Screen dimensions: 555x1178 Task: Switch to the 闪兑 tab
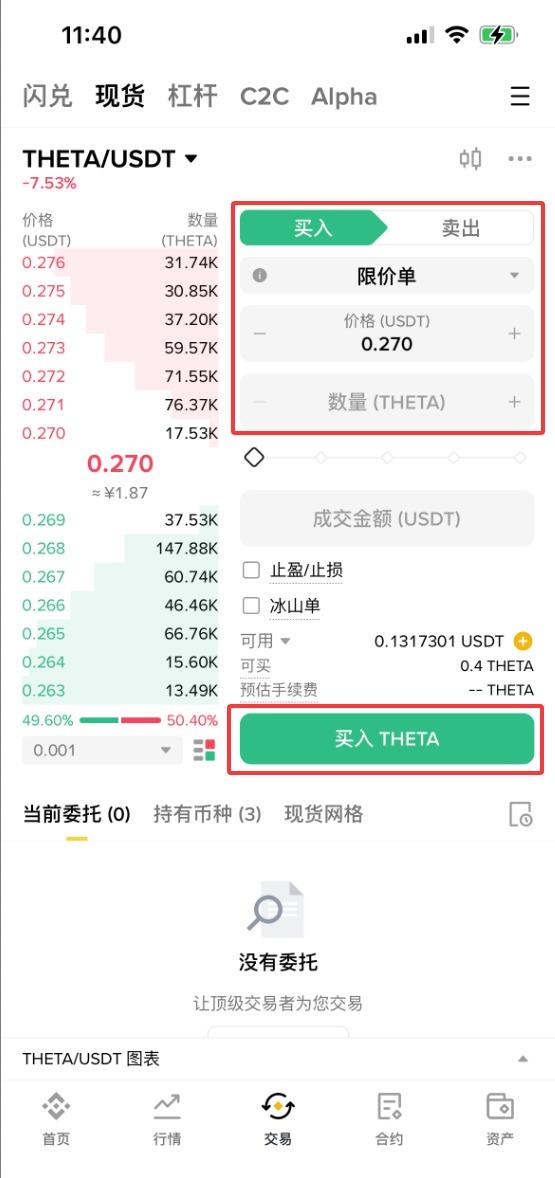[x=48, y=97]
